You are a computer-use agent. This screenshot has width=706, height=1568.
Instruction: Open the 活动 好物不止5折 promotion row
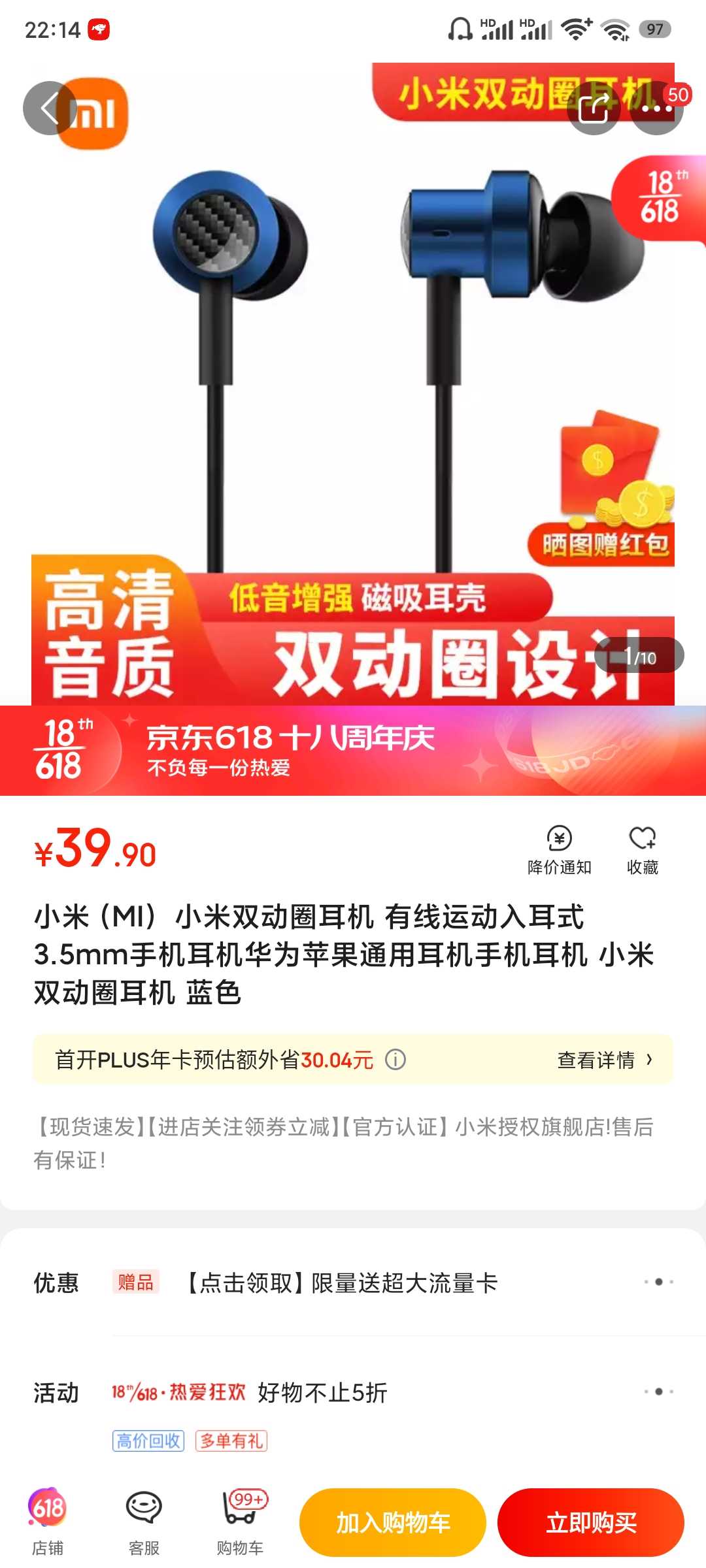click(353, 1392)
